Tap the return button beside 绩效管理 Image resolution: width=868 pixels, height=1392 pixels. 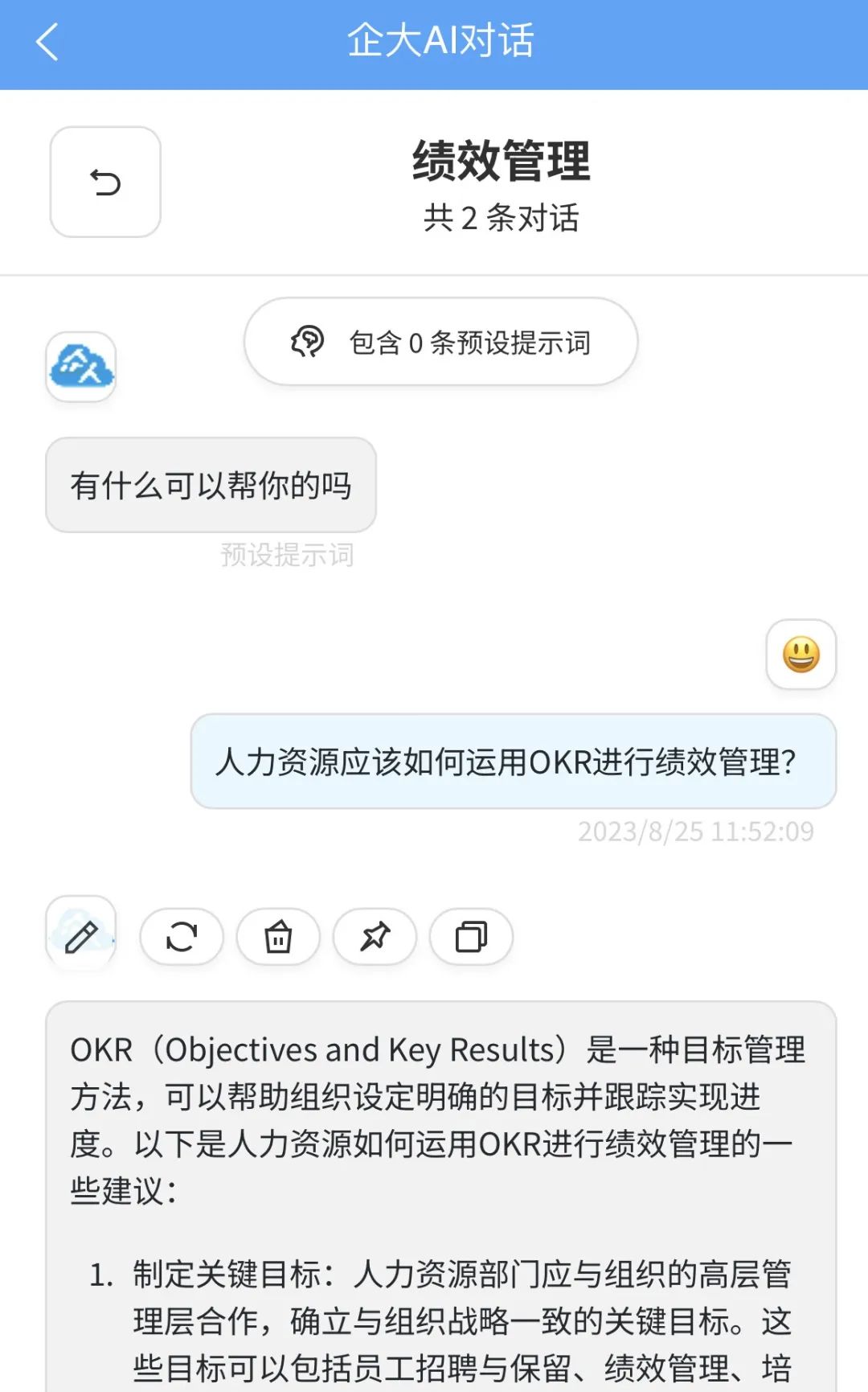click(105, 183)
